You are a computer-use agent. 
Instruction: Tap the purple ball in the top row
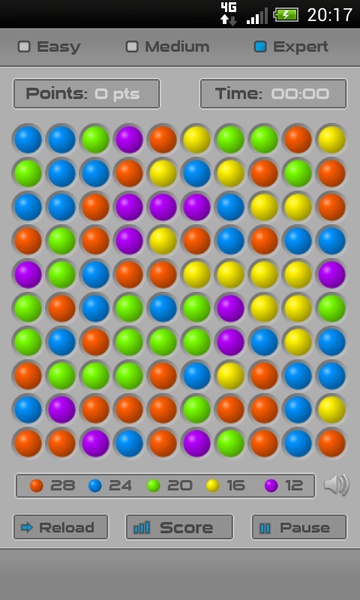click(x=129, y=140)
